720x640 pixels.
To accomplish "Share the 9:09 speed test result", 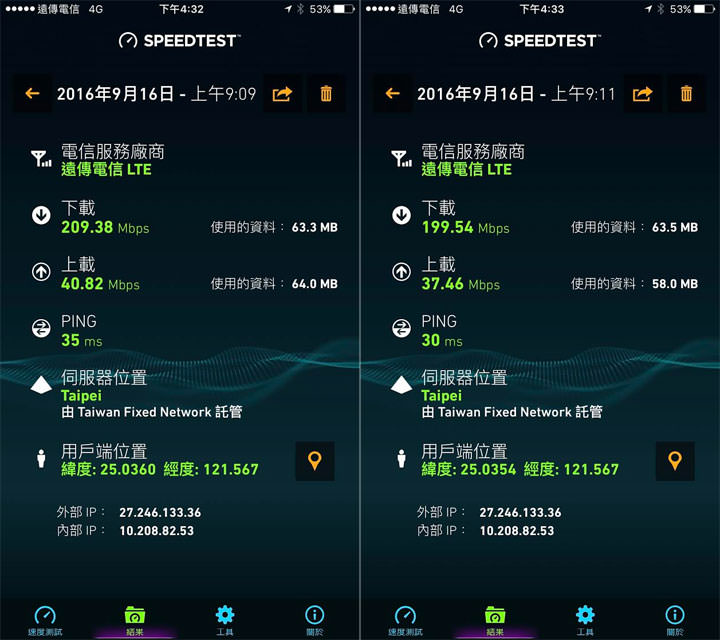I will [x=283, y=93].
